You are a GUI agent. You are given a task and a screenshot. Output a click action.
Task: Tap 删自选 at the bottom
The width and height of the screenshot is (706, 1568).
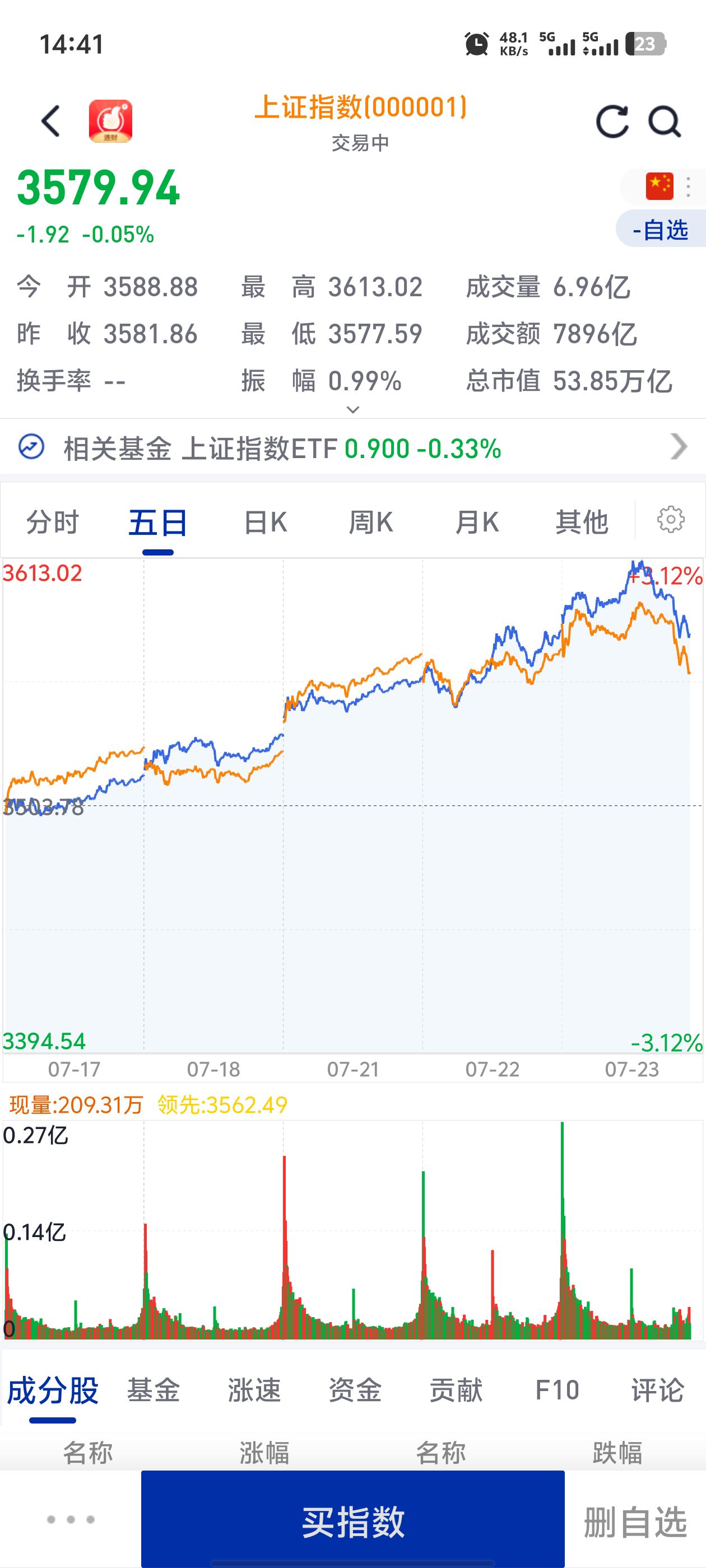point(635,1521)
